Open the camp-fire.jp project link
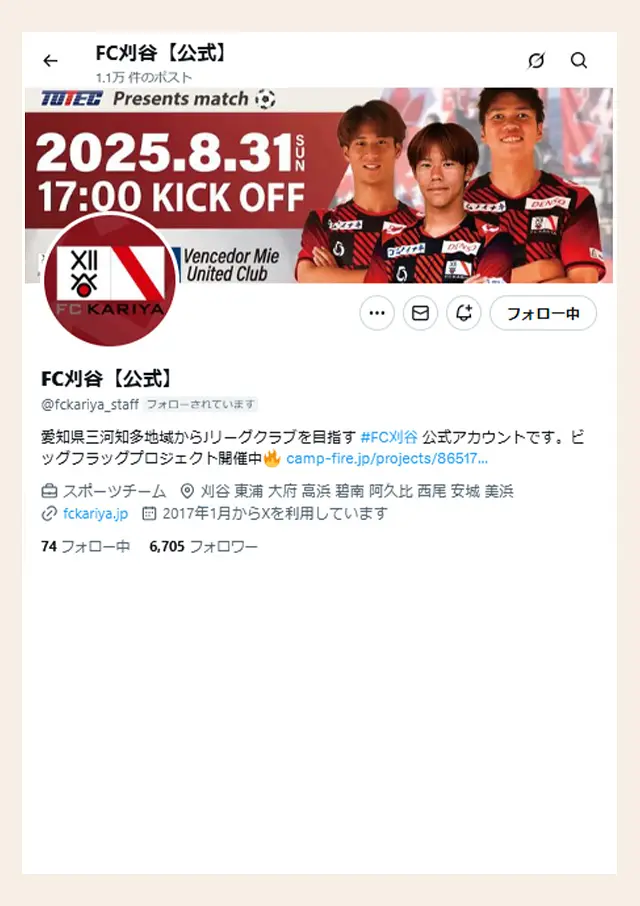Viewport: 640px width, 906px height. [x=387, y=459]
